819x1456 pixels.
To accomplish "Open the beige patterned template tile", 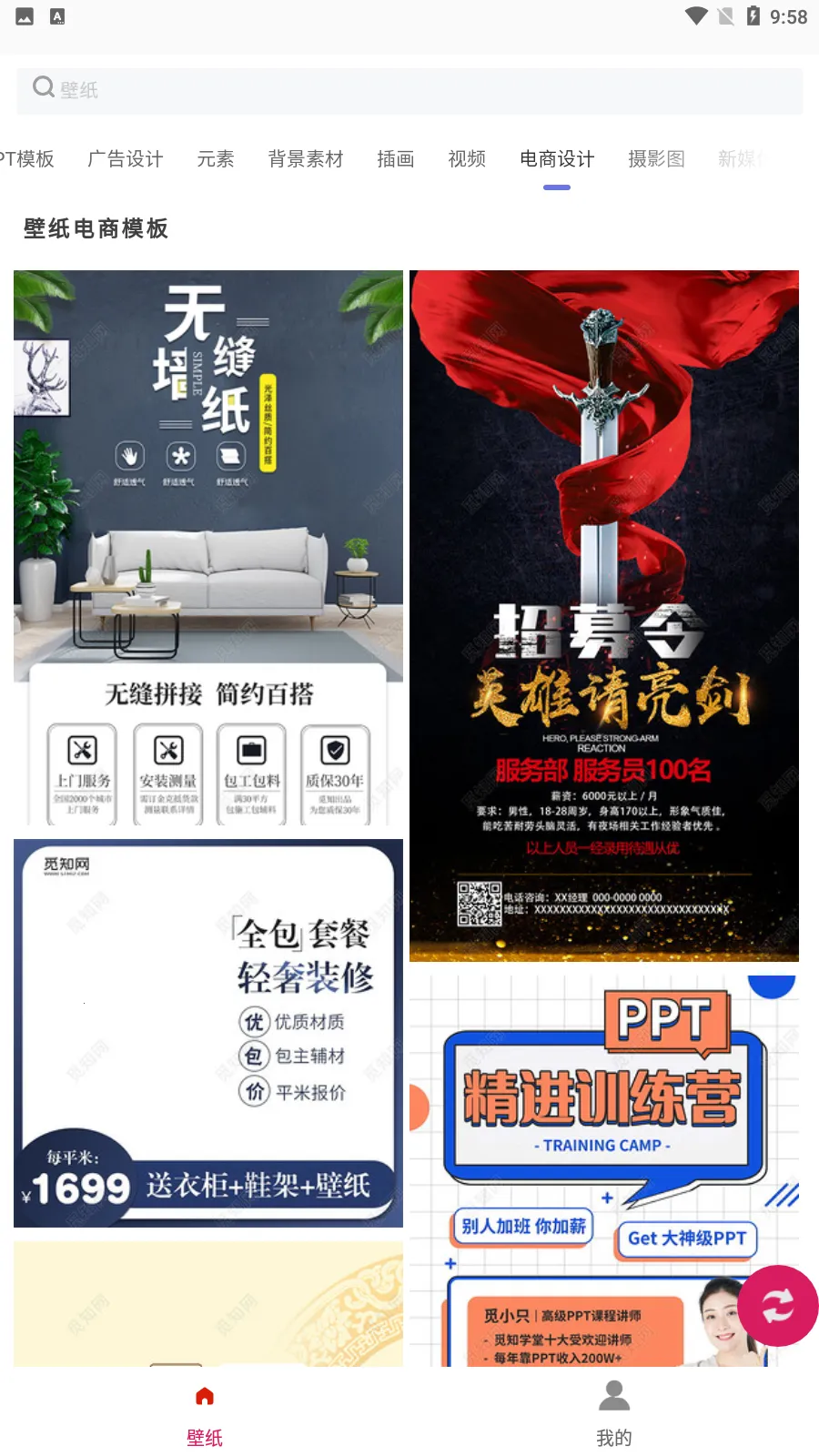I will point(208,1303).
